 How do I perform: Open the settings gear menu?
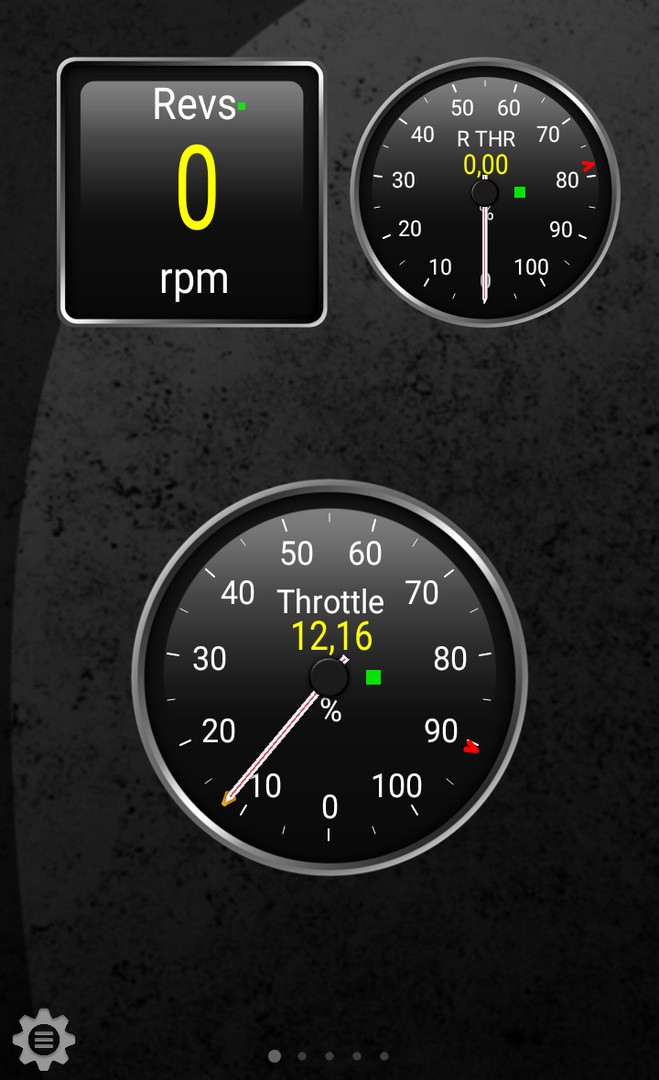[44, 1040]
